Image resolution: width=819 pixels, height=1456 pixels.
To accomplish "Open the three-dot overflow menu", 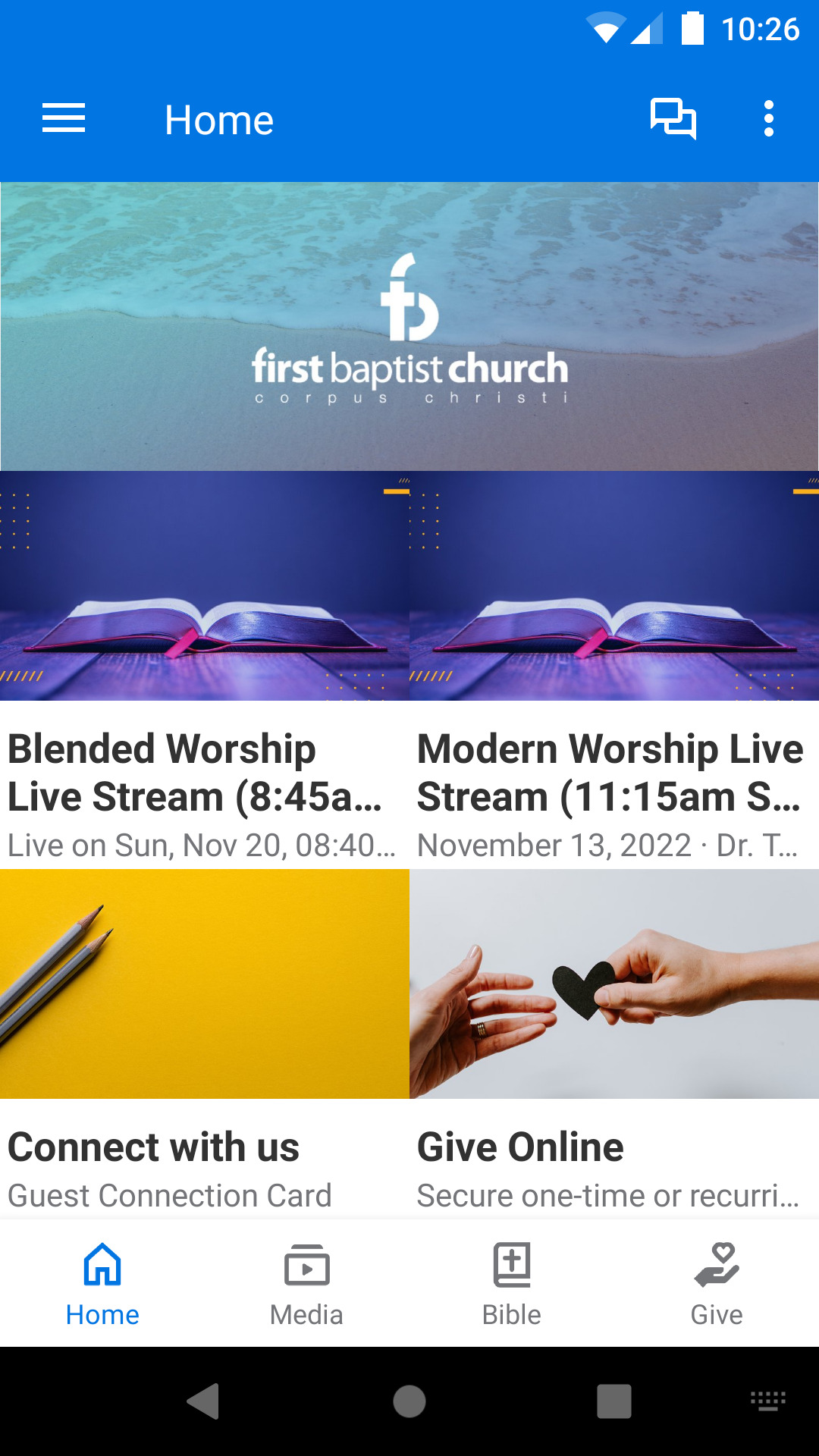I will pos(768,118).
